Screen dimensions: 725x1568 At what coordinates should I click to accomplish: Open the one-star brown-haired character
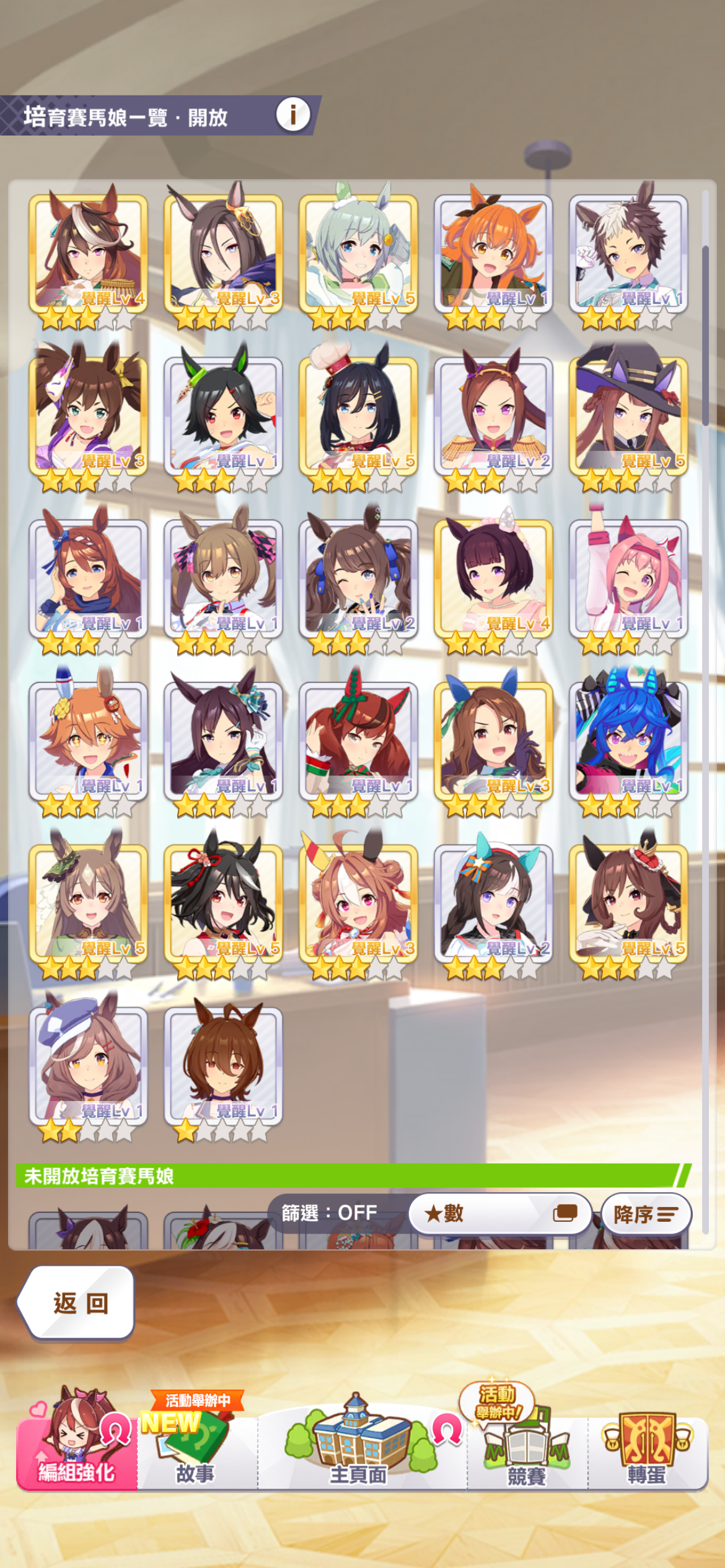223,1065
